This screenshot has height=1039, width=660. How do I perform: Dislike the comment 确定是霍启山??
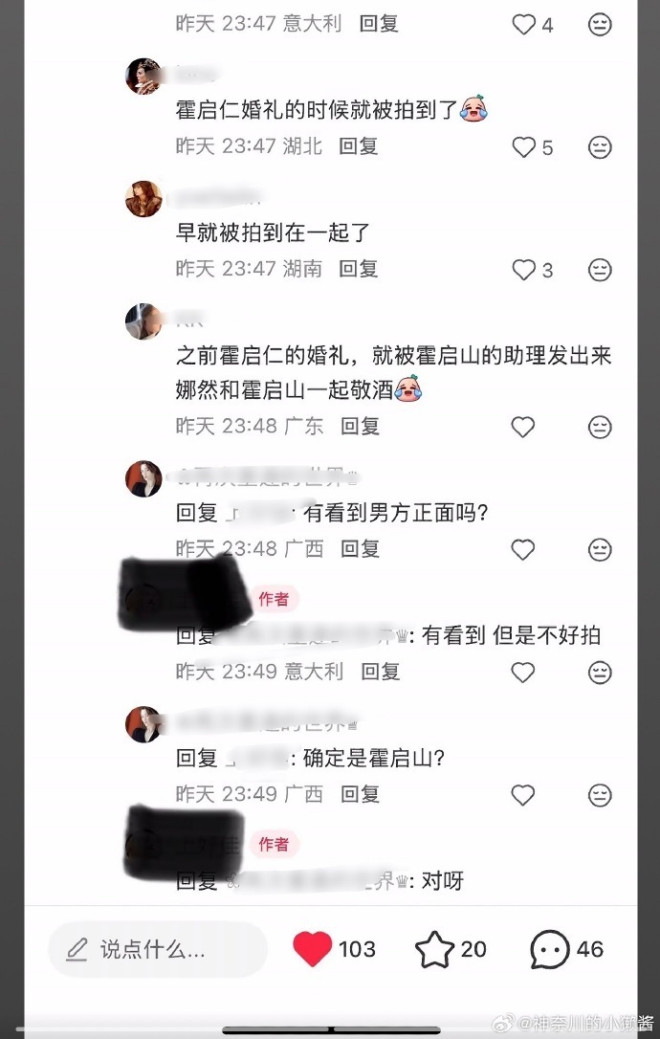point(600,795)
